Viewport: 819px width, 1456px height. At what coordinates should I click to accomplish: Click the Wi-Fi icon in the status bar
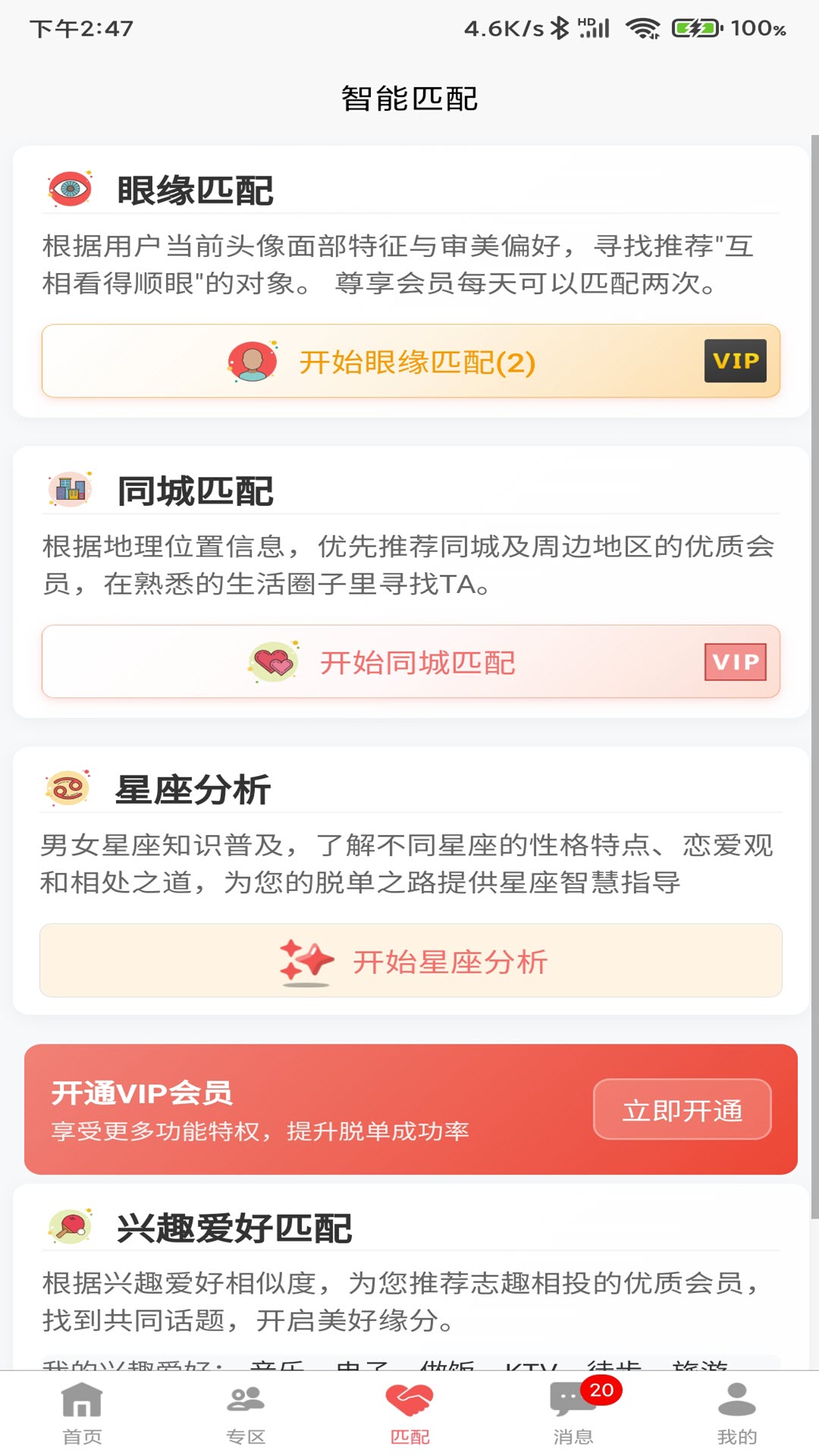[x=642, y=27]
